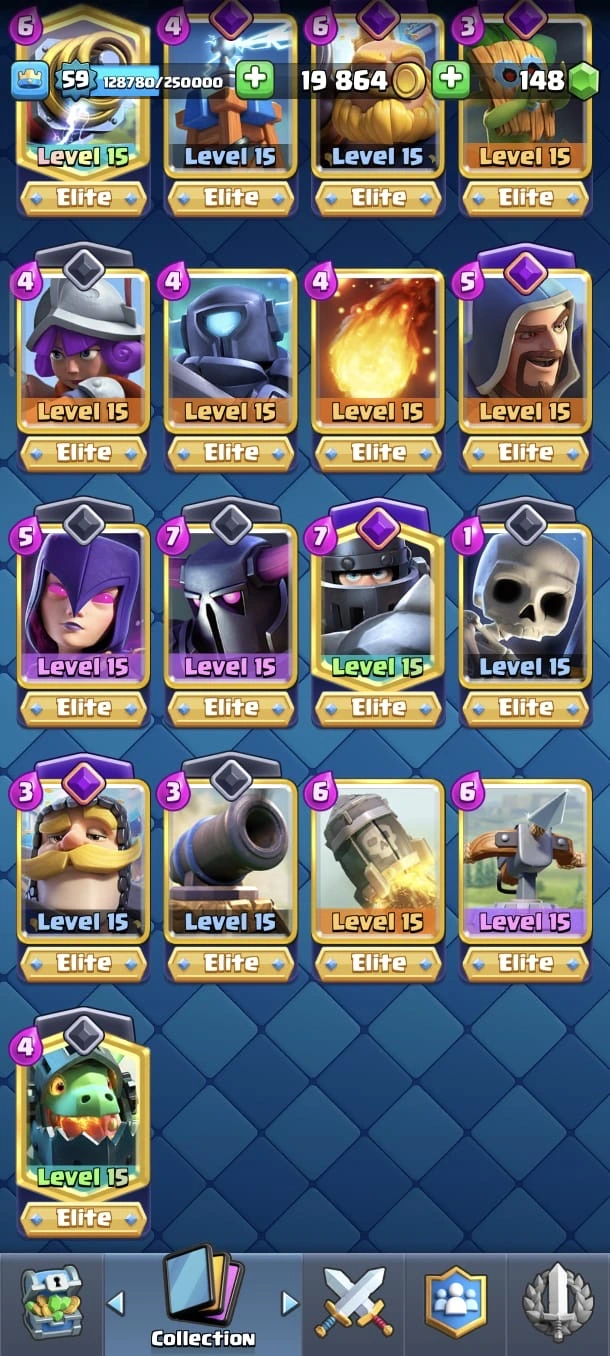Open the Clan social tab

point(456,1301)
